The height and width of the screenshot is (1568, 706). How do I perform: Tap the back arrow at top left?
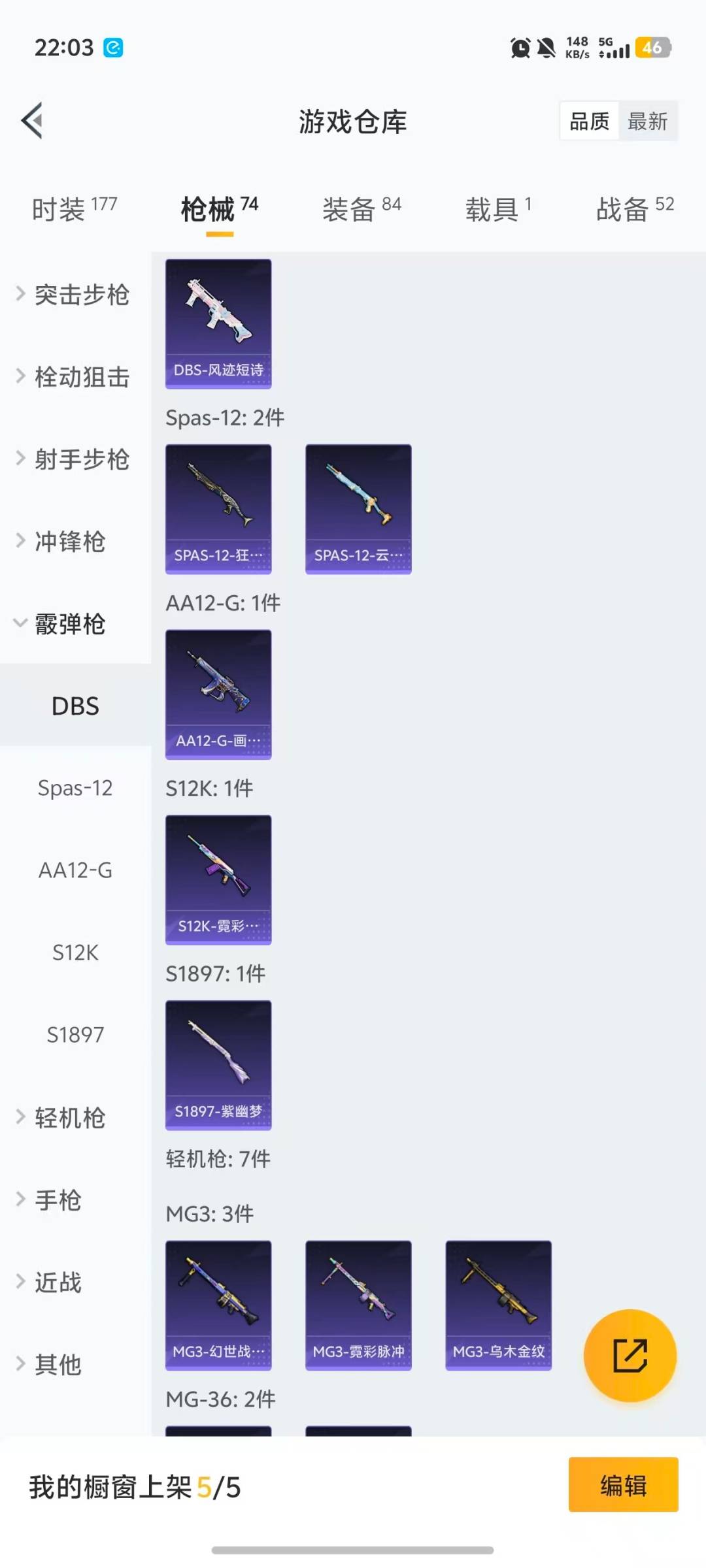pos(31,121)
